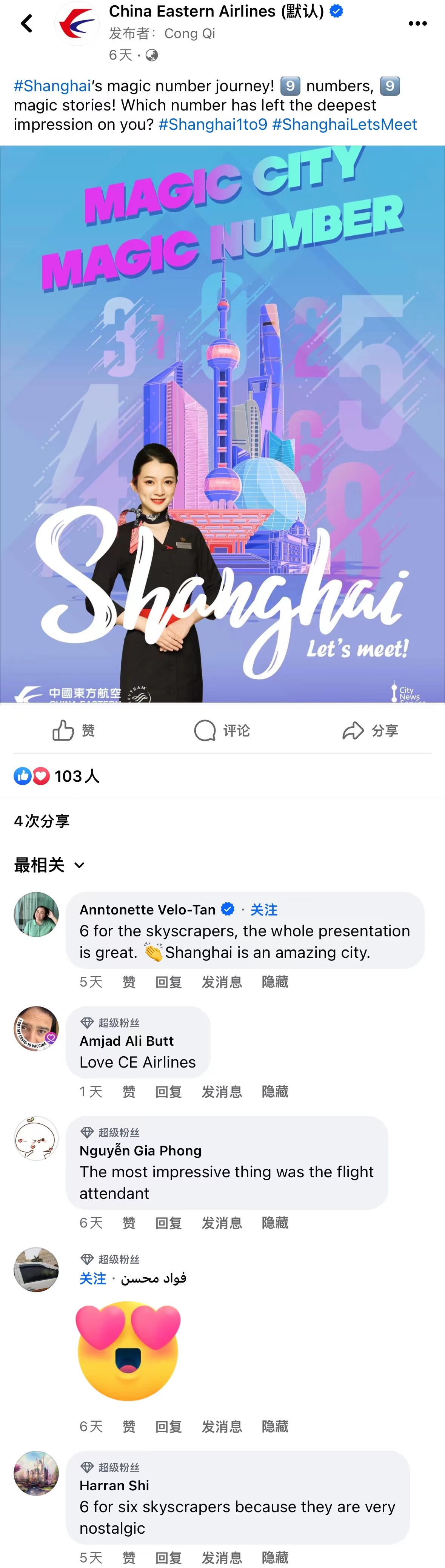The width and height of the screenshot is (445, 1568).
Task: Open the Magic City Shanghai post image
Action: [223, 423]
